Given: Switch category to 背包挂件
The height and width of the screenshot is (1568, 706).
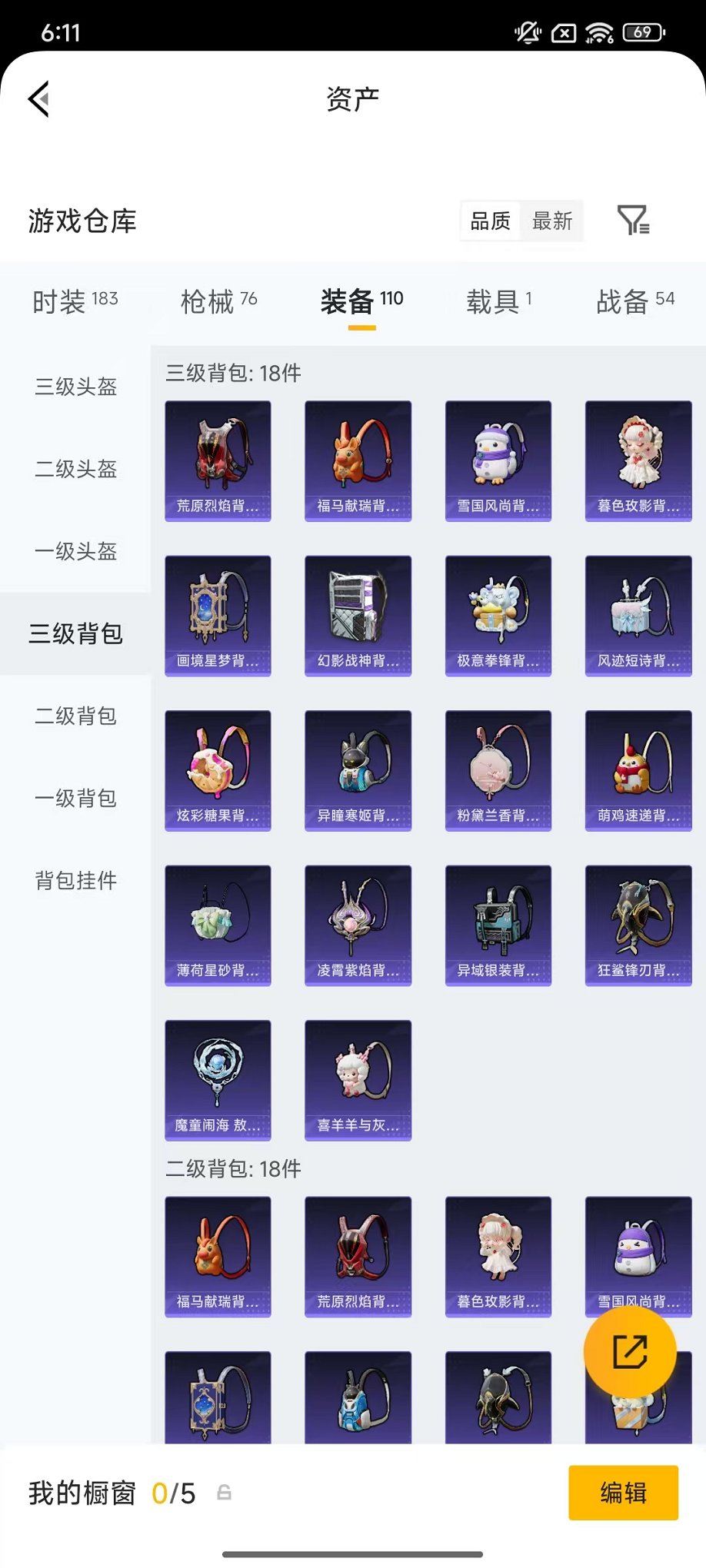Looking at the screenshot, I should point(75,882).
